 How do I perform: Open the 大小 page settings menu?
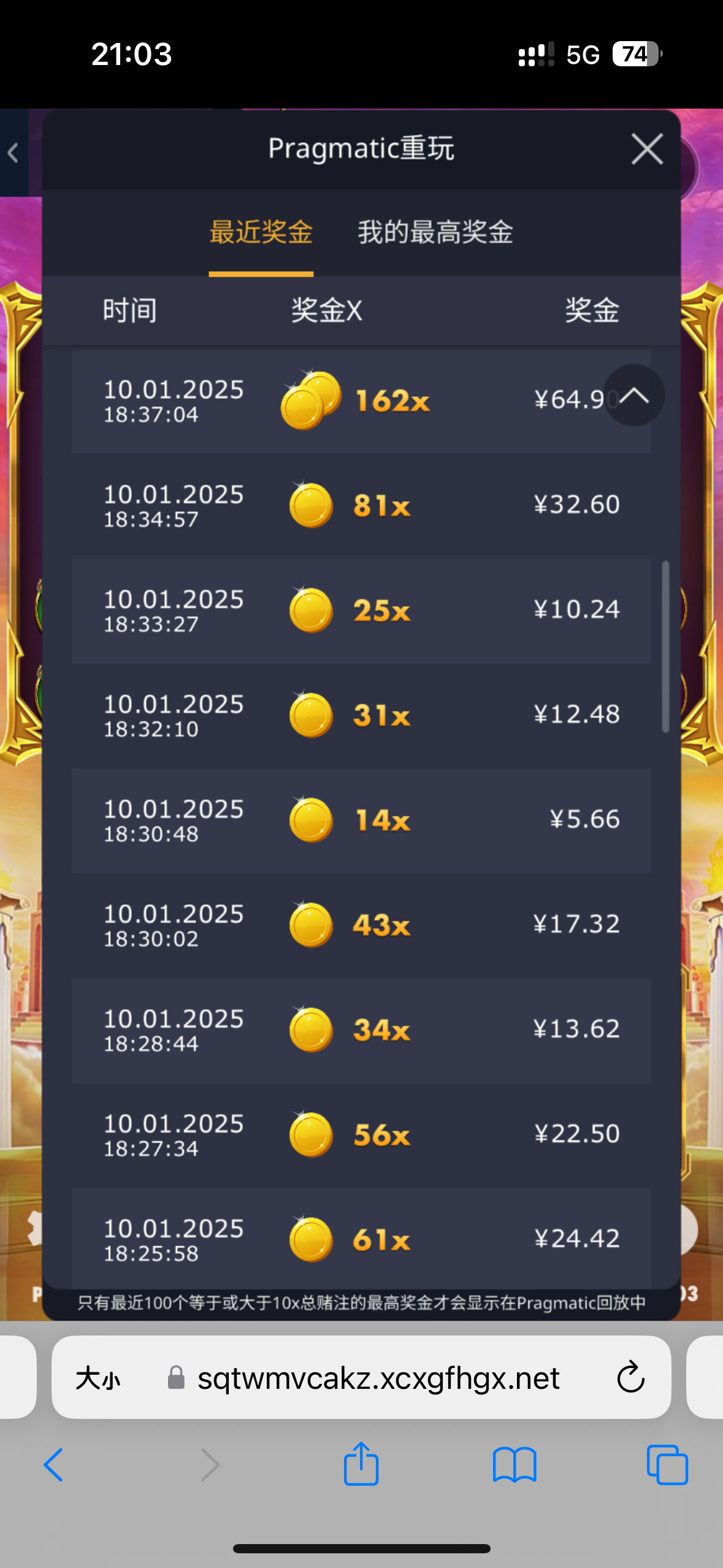98,1378
